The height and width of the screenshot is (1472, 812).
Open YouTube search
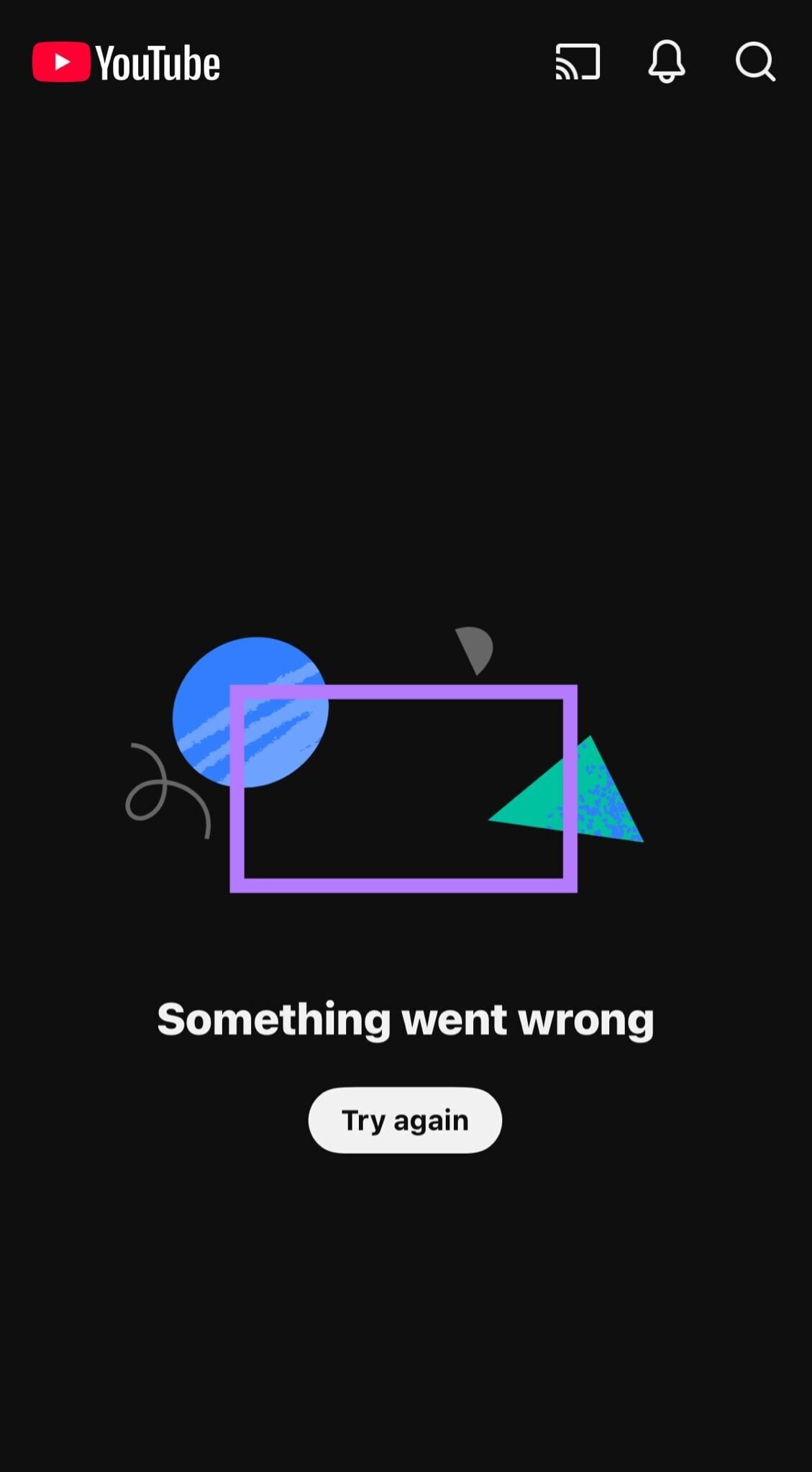(x=755, y=62)
